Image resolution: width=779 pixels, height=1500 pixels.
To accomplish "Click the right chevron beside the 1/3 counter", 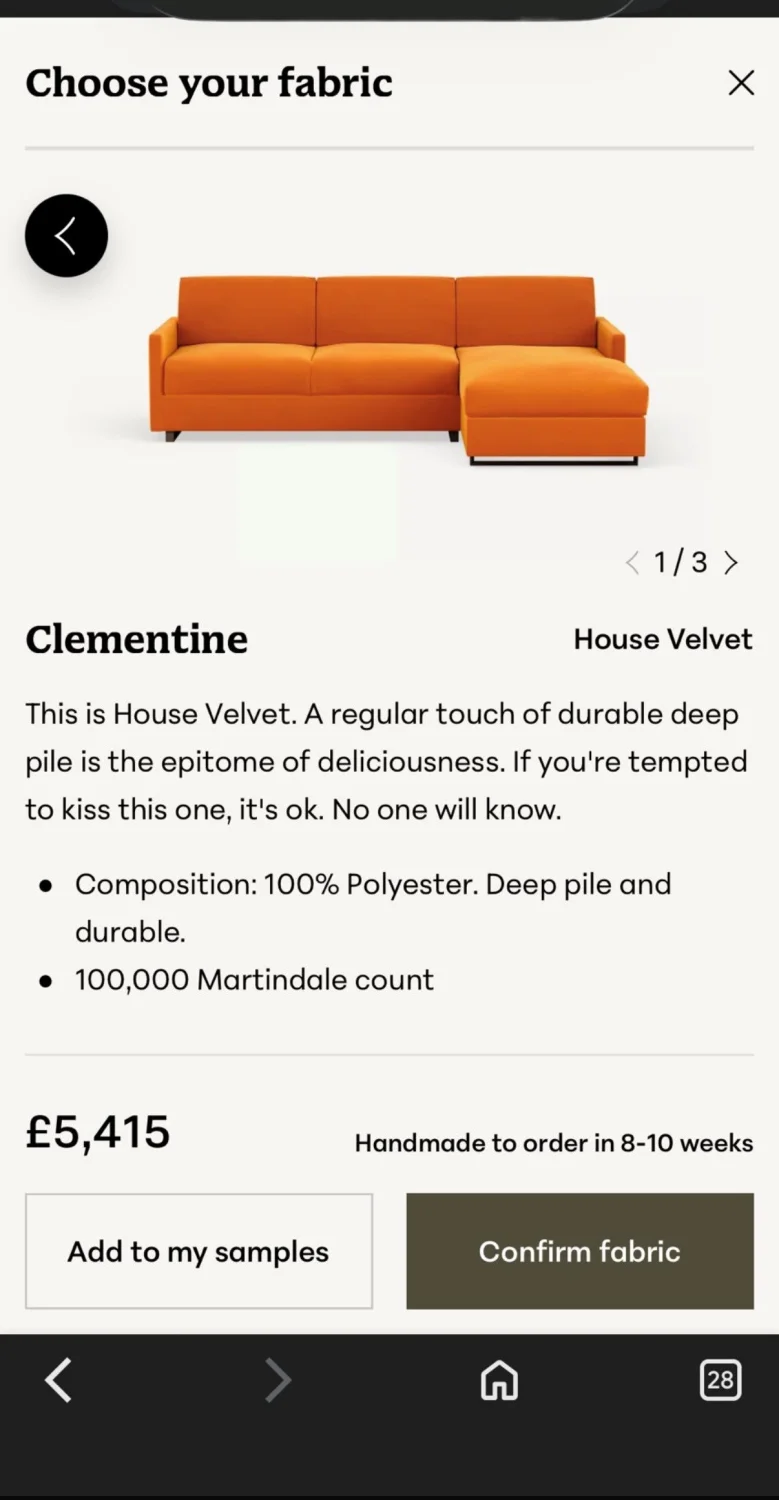I will pyautogui.click(x=731, y=562).
